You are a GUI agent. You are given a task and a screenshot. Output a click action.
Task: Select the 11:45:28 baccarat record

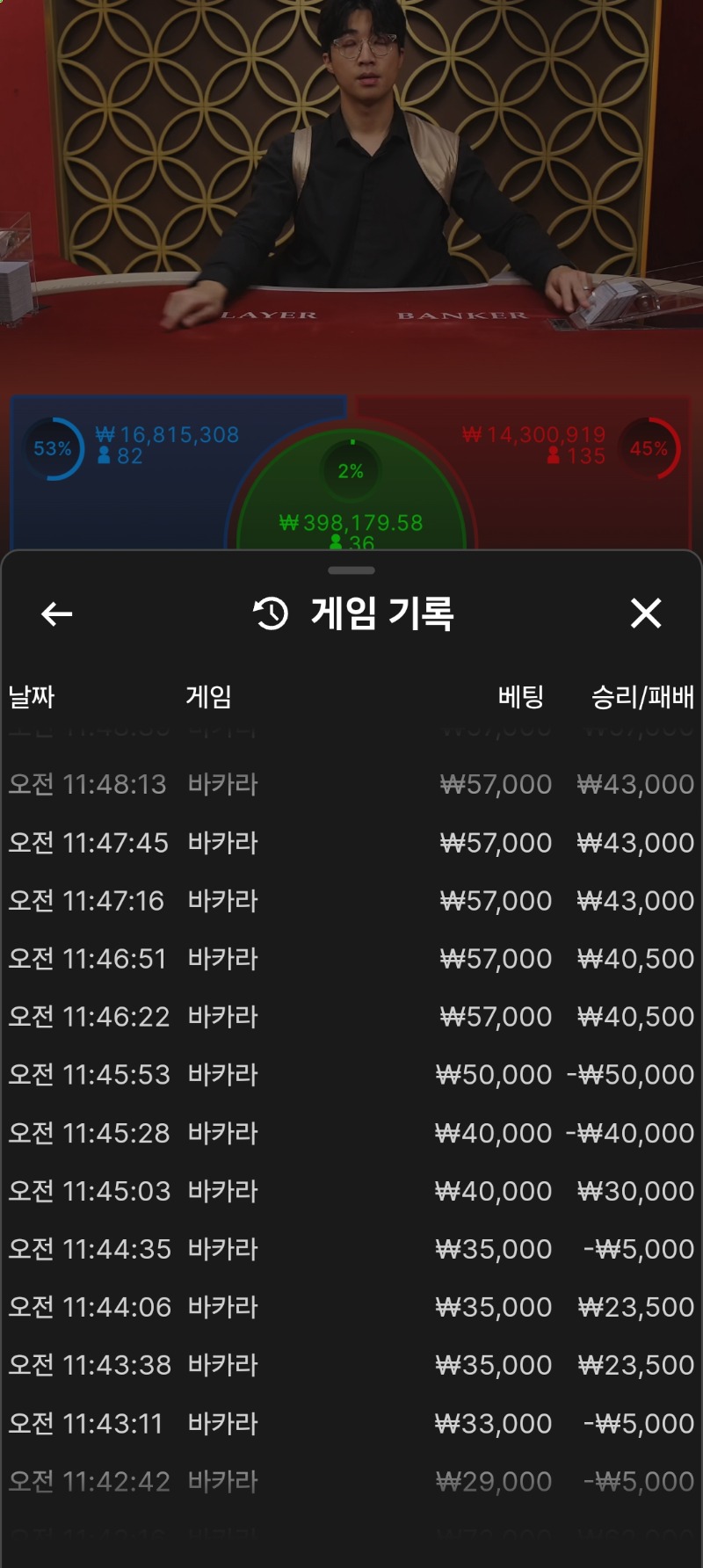pyautogui.click(x=351, y=1133)
